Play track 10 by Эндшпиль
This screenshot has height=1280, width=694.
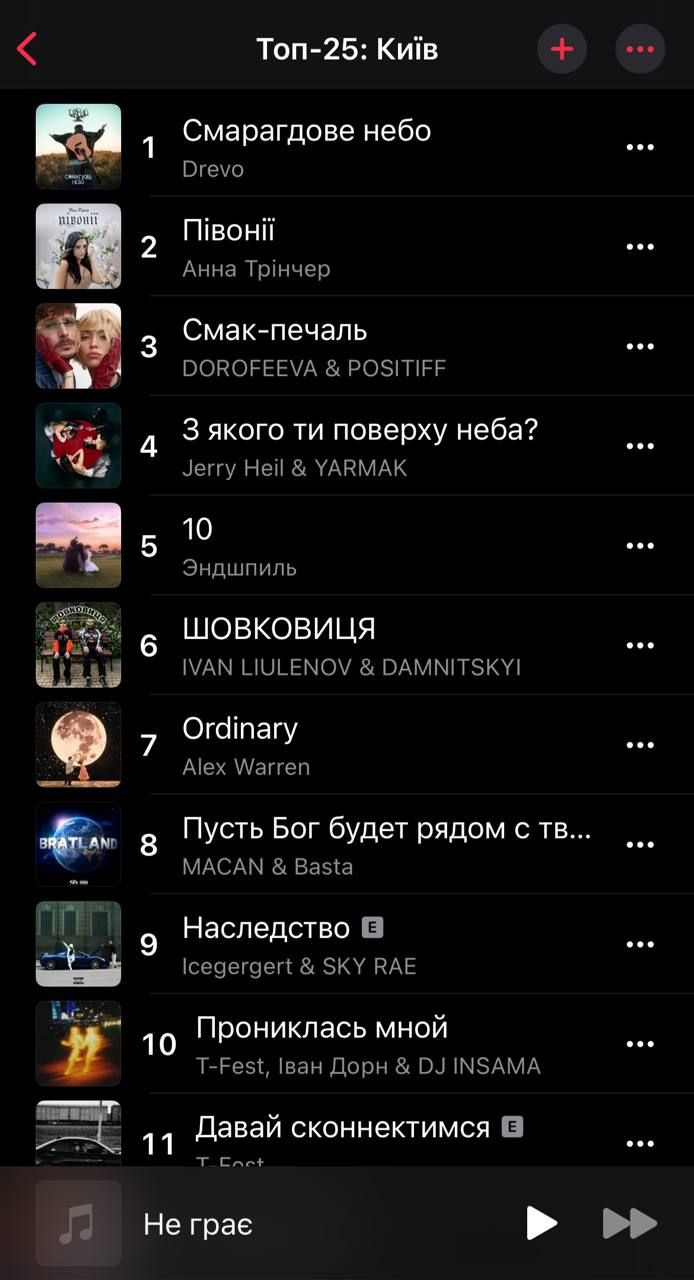(x=240, y=545)
